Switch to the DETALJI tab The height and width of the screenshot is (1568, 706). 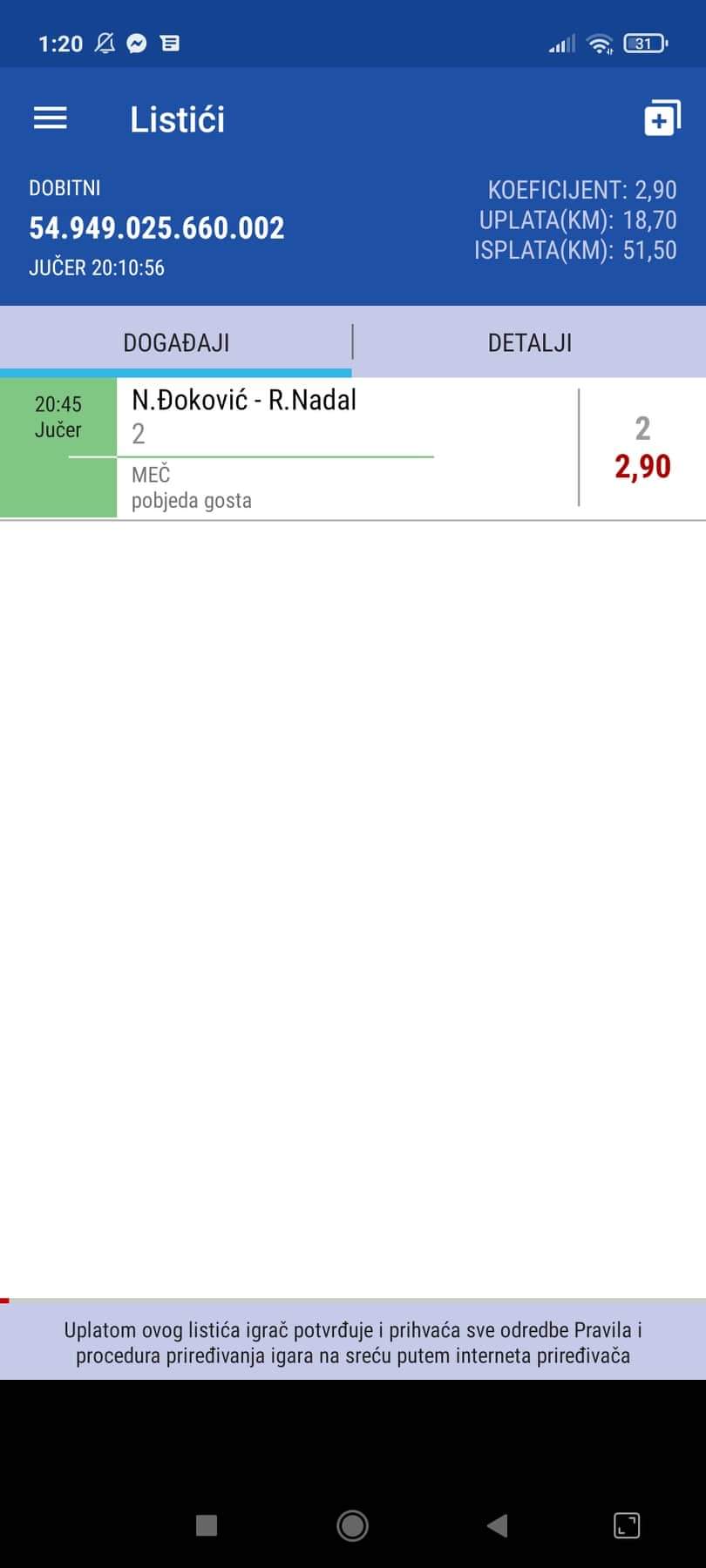530,342
